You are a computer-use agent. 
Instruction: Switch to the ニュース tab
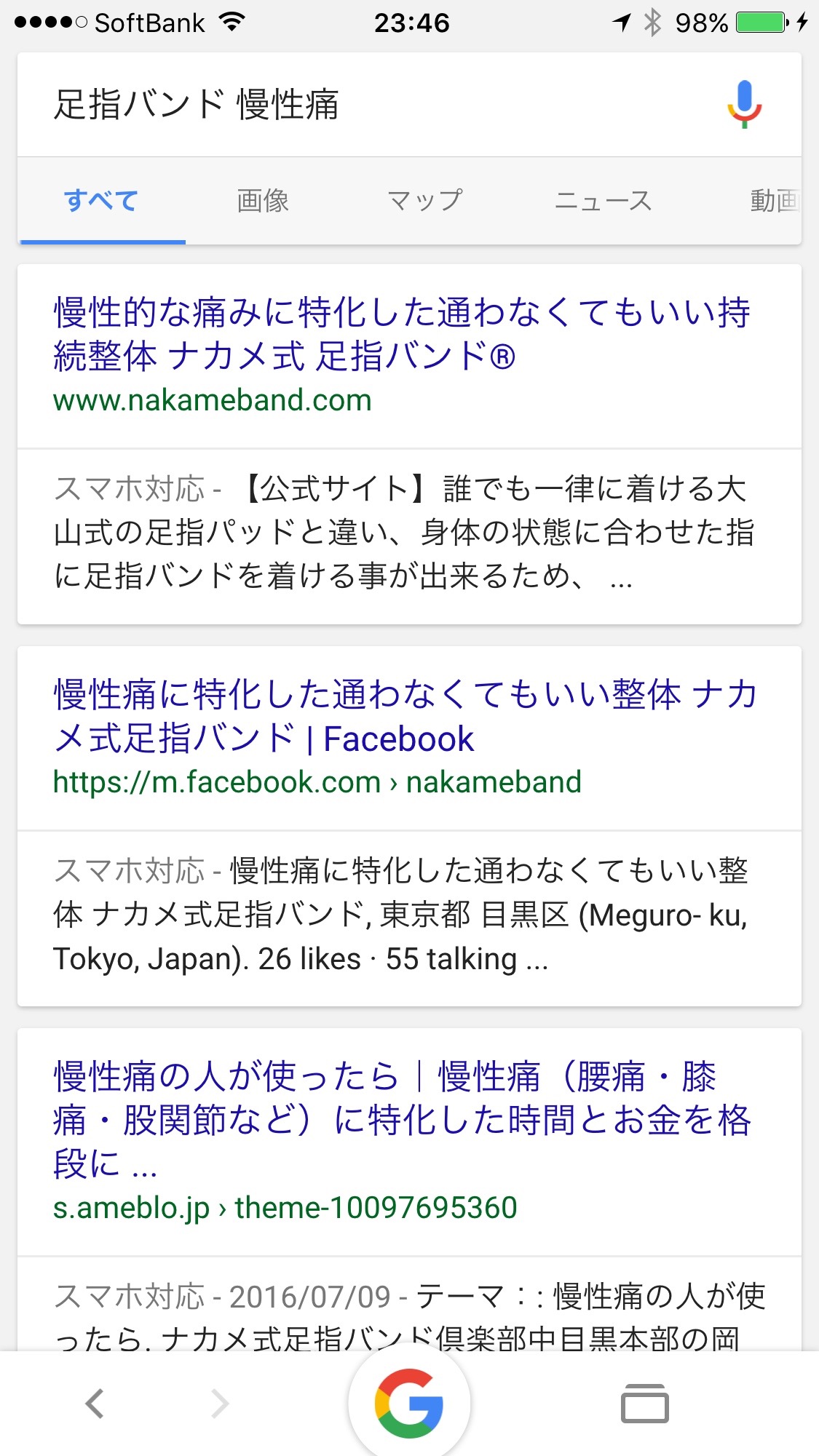(603, 200)
